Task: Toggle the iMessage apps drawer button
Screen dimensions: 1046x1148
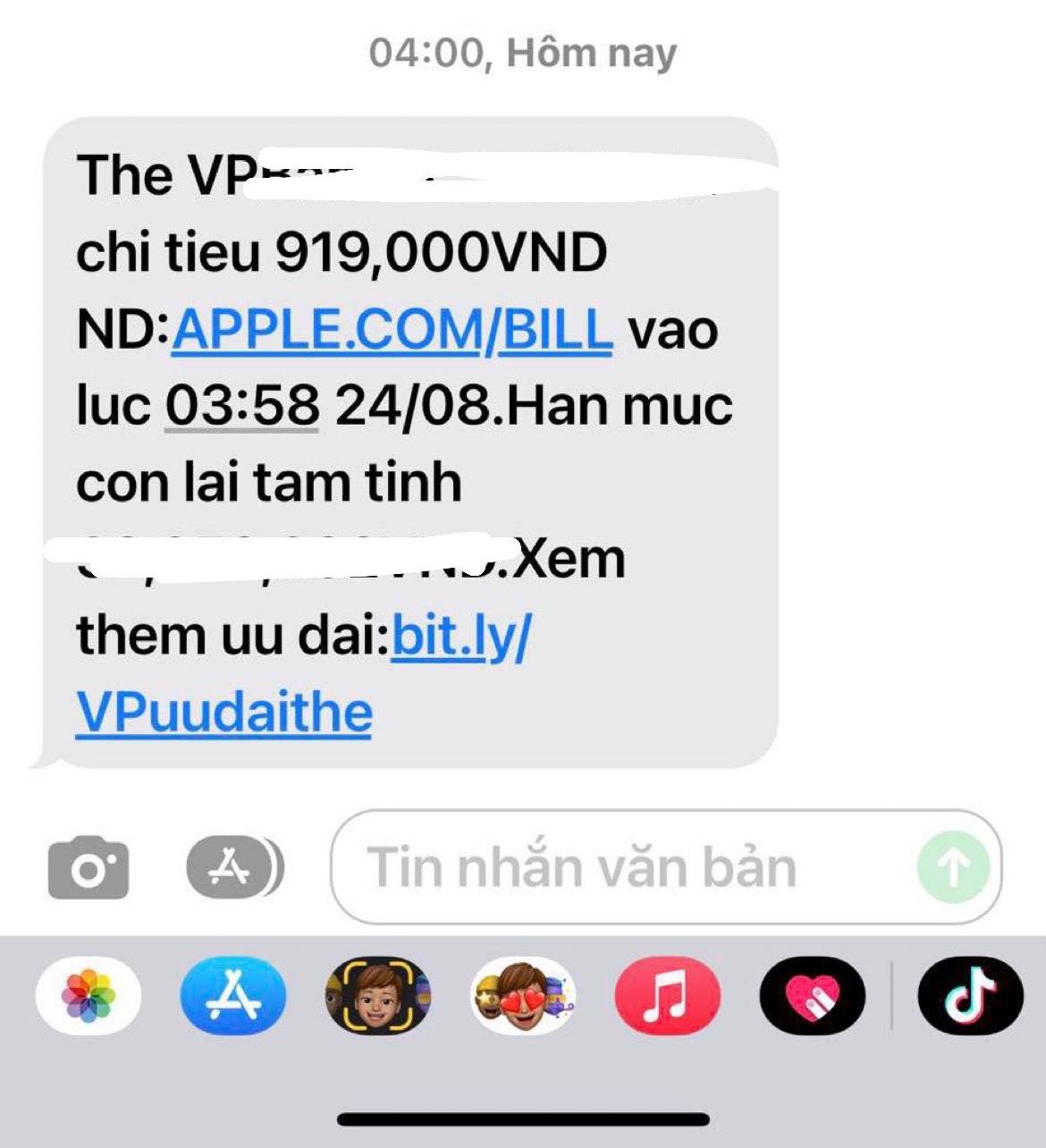Action: pyautogui.click(x=235, y=867)
